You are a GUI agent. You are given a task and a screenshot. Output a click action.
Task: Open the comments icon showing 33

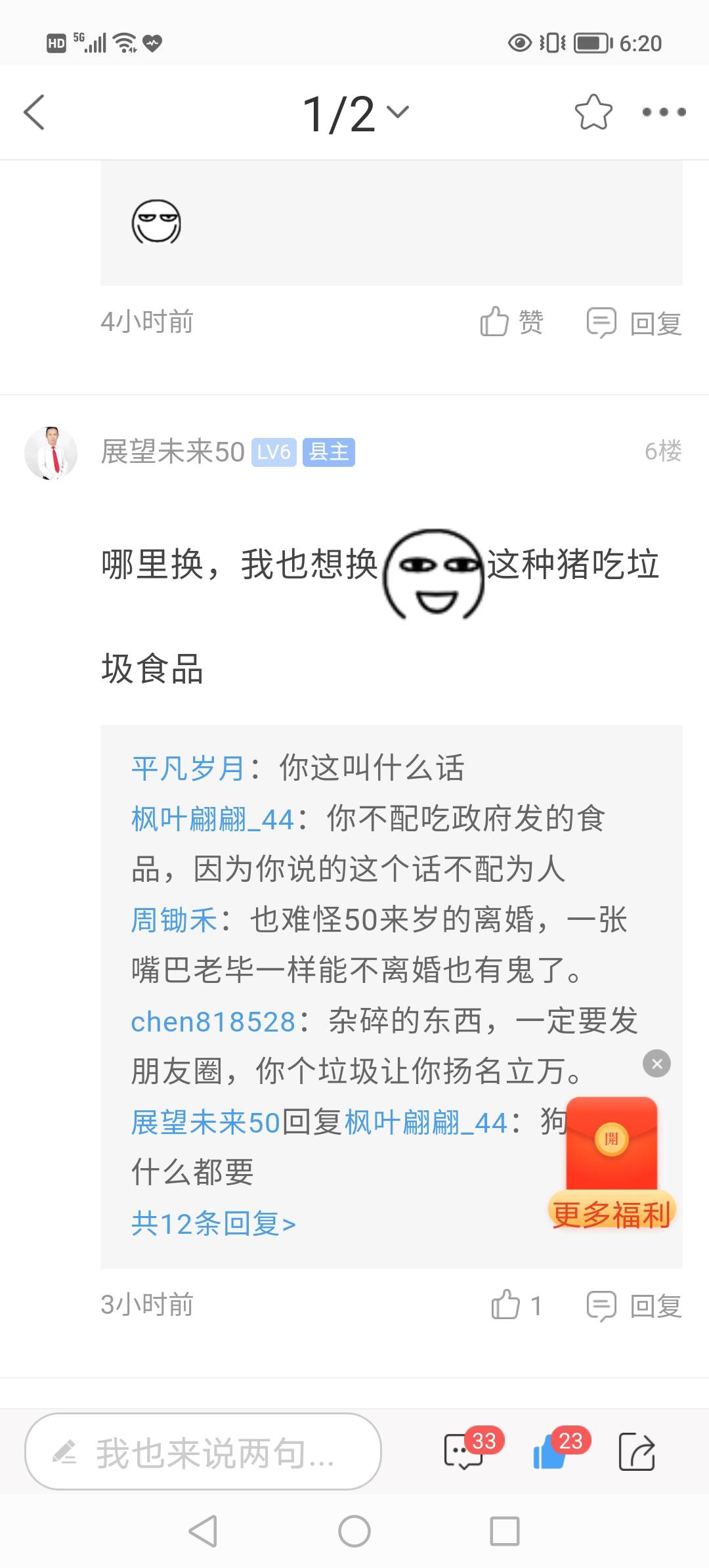coord(465,1451)
